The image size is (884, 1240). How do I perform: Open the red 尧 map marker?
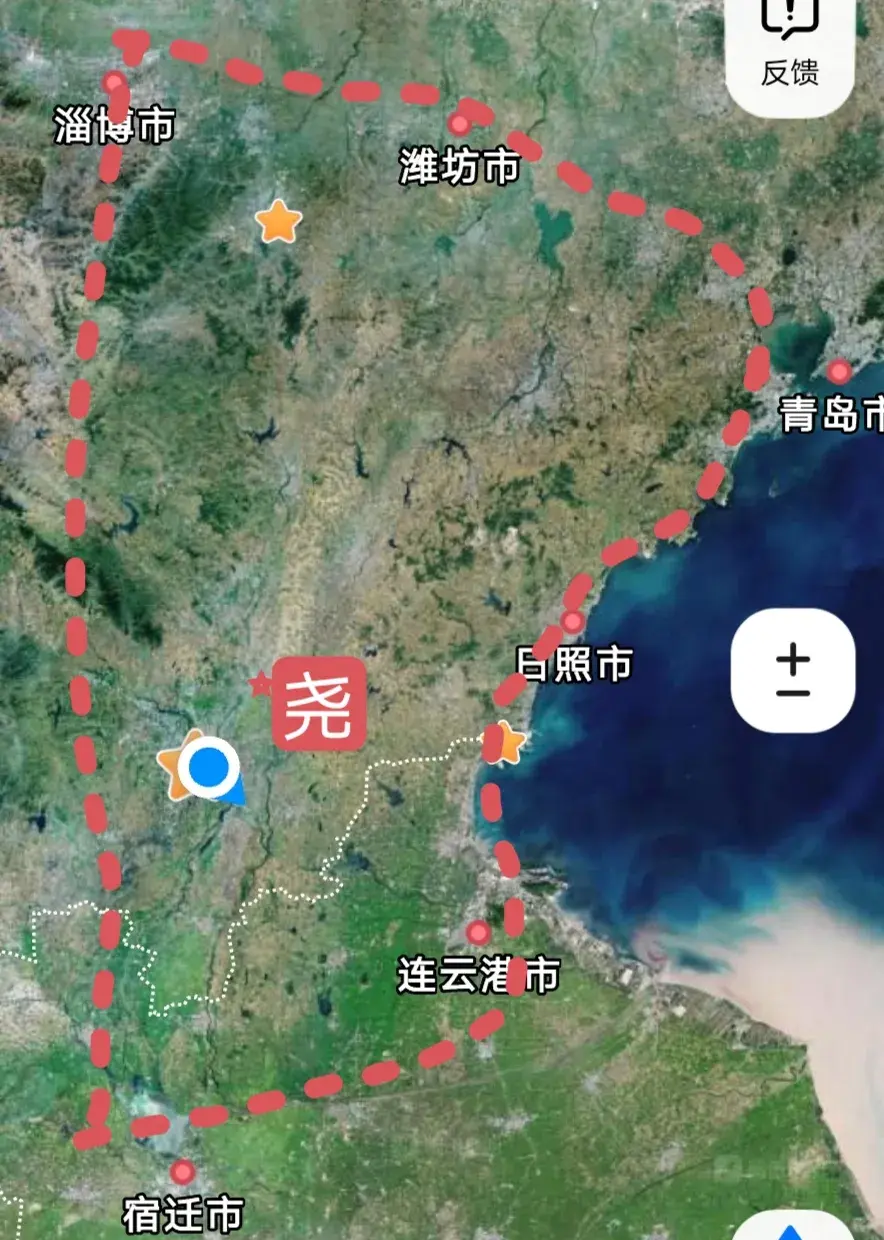pos(319,704)
